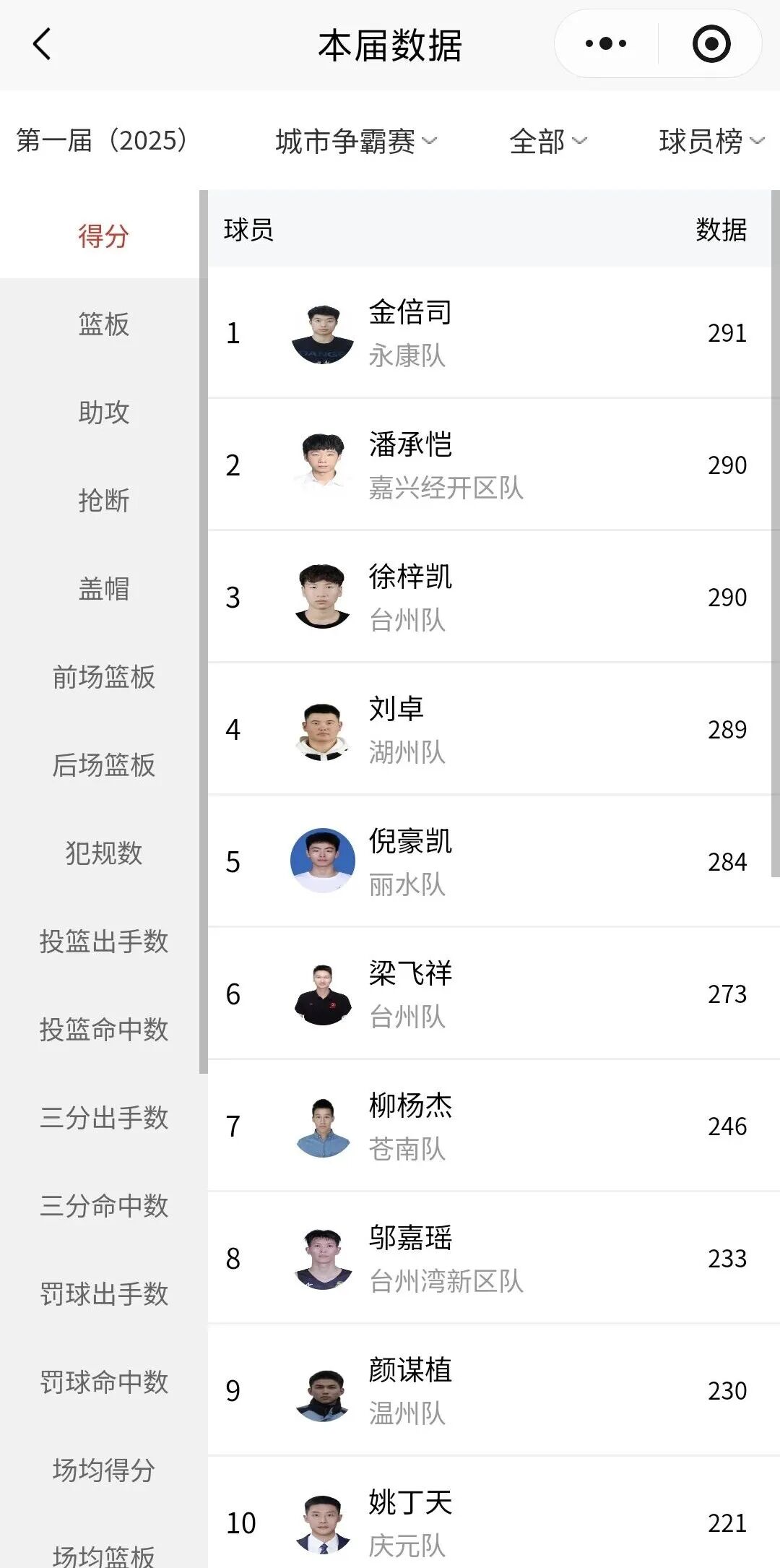
Task: Show the 犯规数 ranking
Action: click(103, 853)
